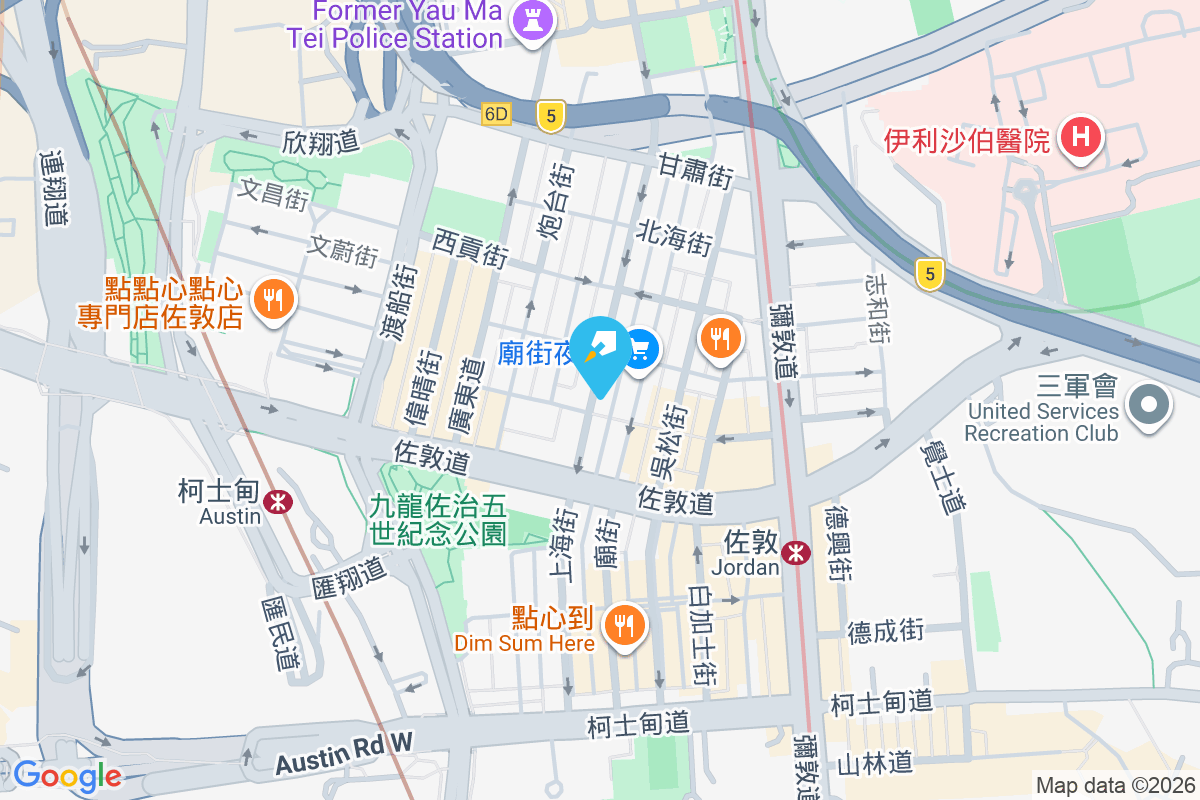The height and width of the screenshot is (800, 1200).
Task: Select the blue 廟街夜 market marker
Action: (603, 347)
